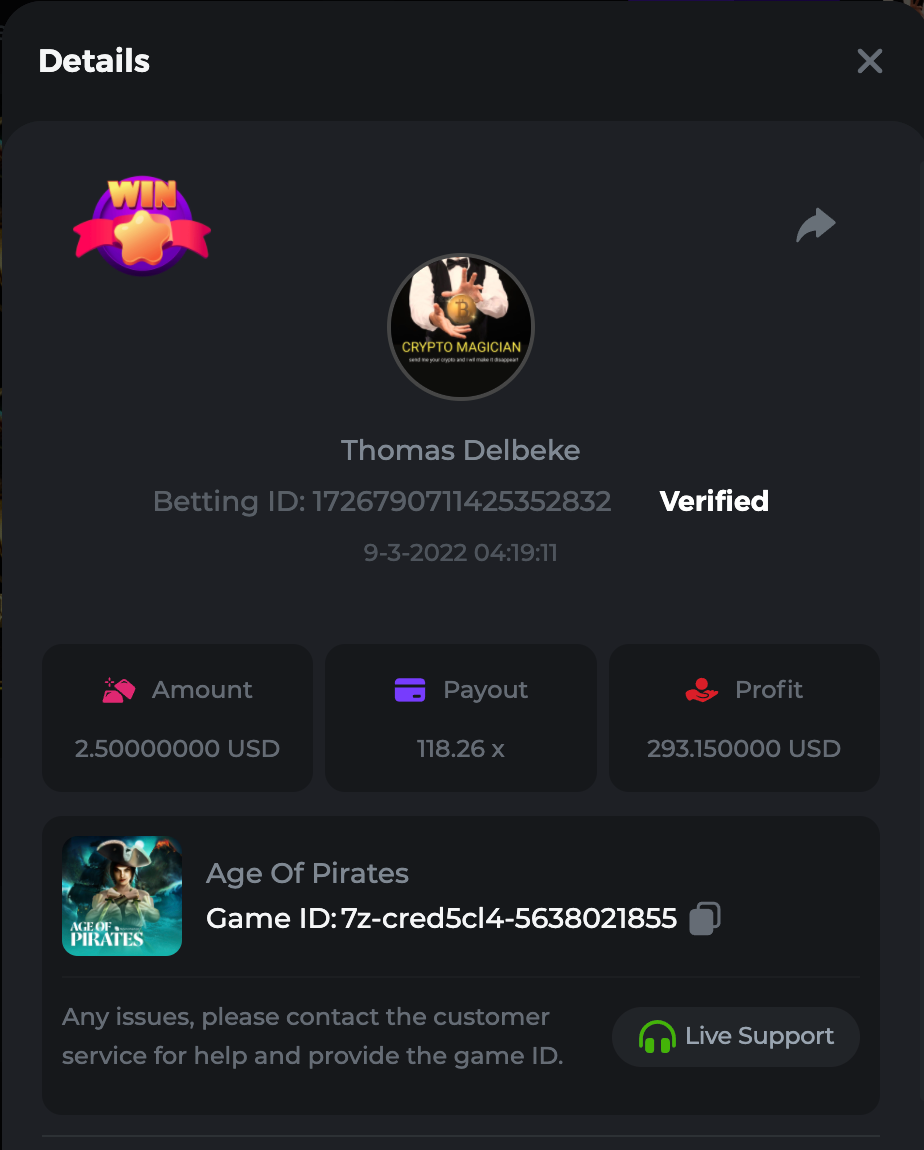Open the Age Of Pirates game thumbnail
This screenshot has width=924, height=1150.
click(x=122, y=896)
